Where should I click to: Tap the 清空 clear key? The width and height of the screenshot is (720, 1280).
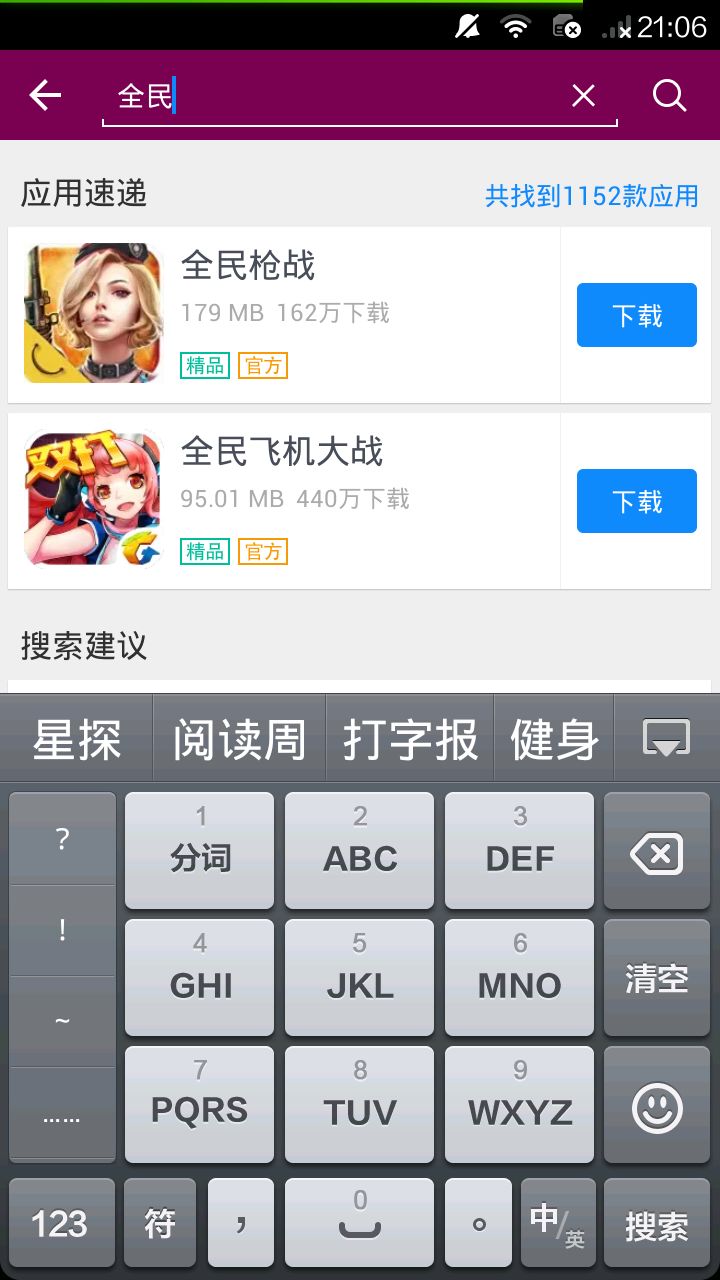pos(656,979)
